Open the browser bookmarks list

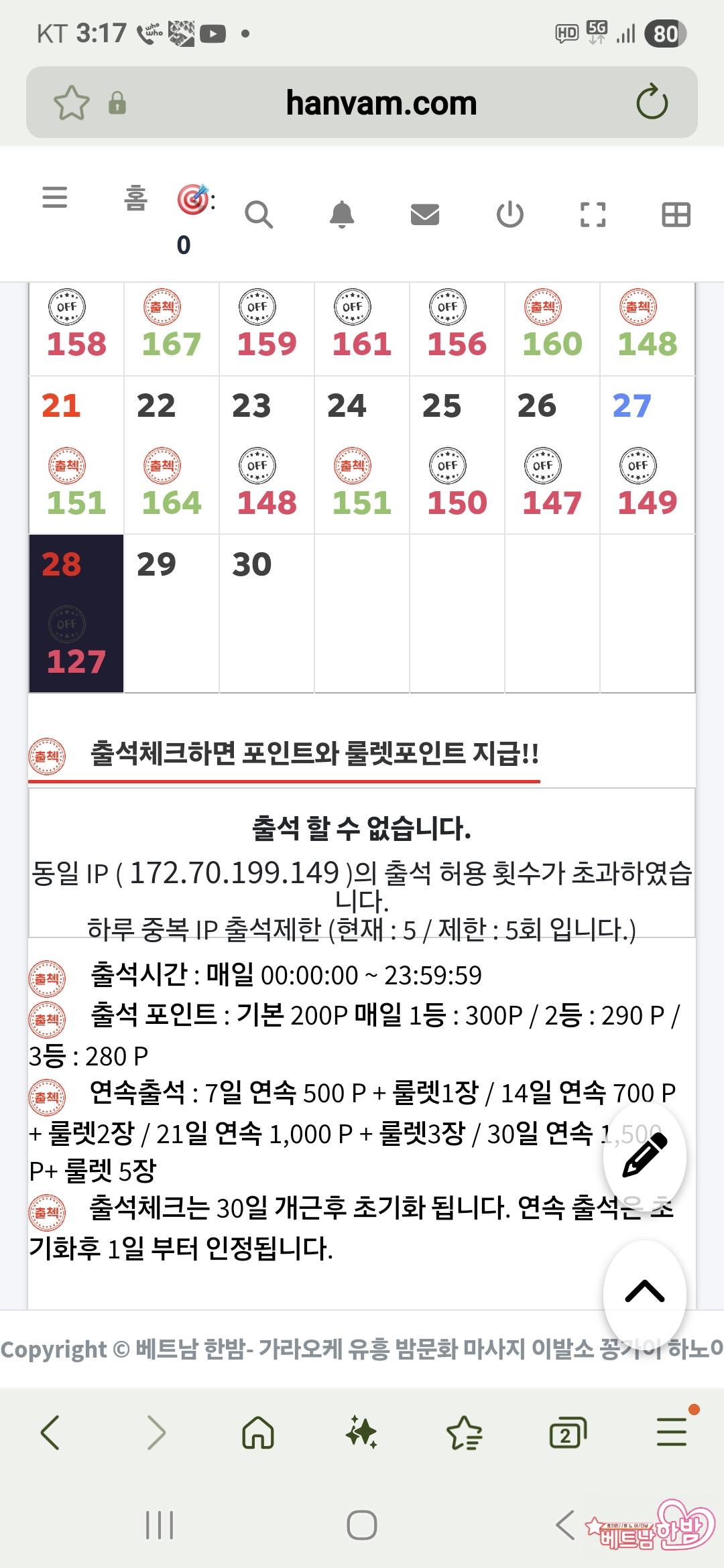465,1433
